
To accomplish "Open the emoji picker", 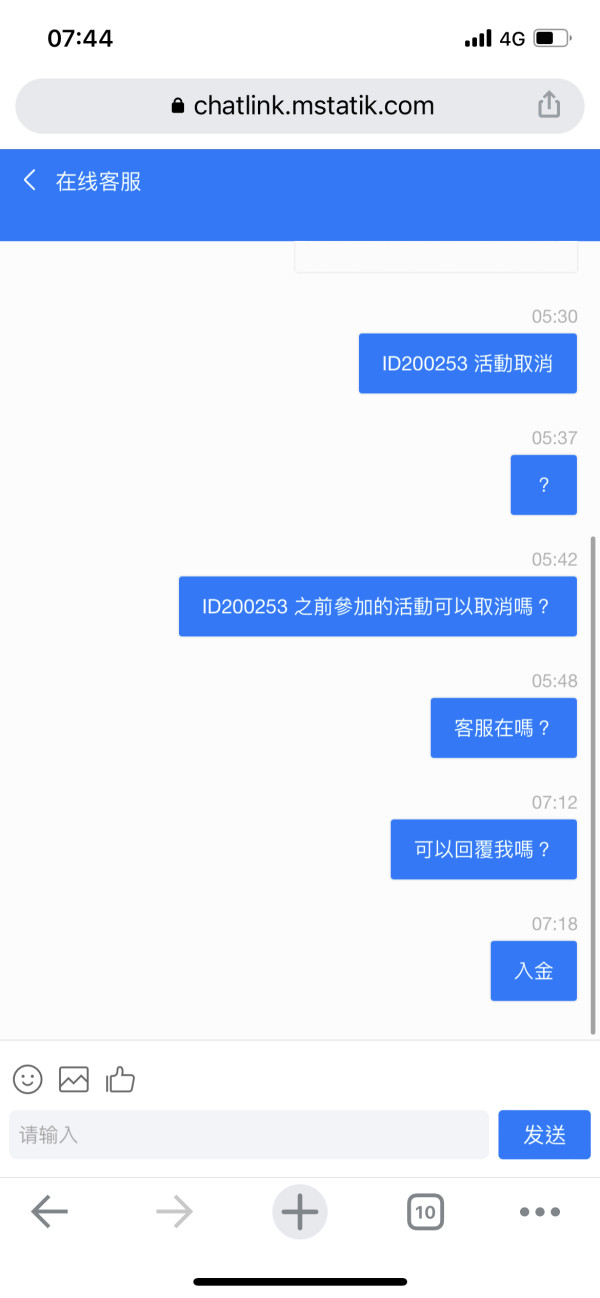I will coord(28,1079).
